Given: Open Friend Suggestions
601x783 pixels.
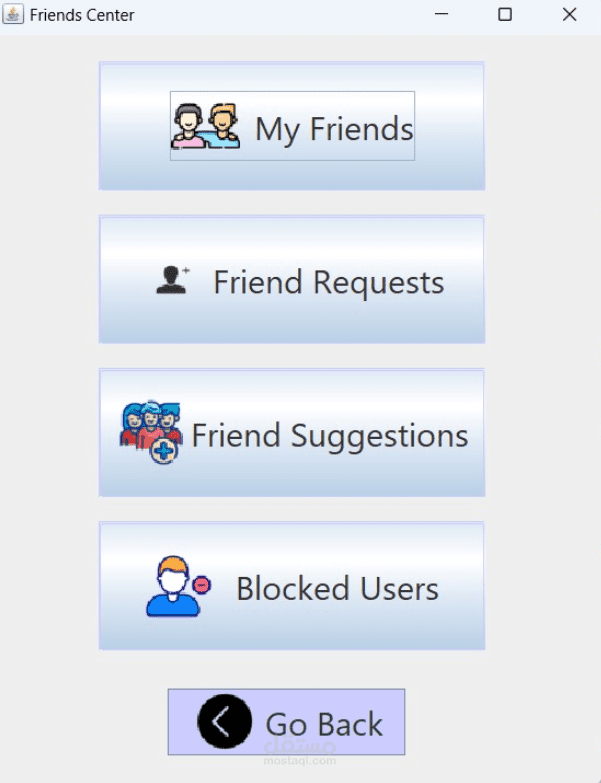Looking at the screenshot, I should pyautogui.click(x=292, y=433).
